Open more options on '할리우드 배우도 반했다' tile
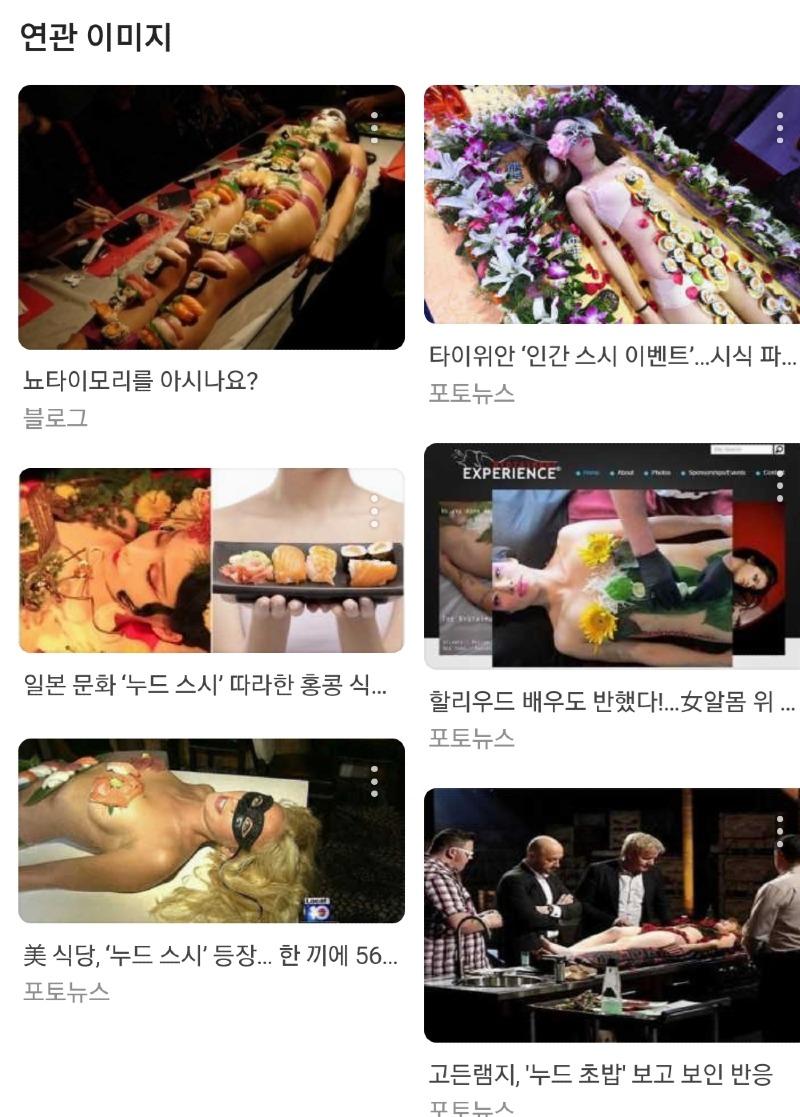The width and height of the screenshot is (800, 1117). click(780, 484)
